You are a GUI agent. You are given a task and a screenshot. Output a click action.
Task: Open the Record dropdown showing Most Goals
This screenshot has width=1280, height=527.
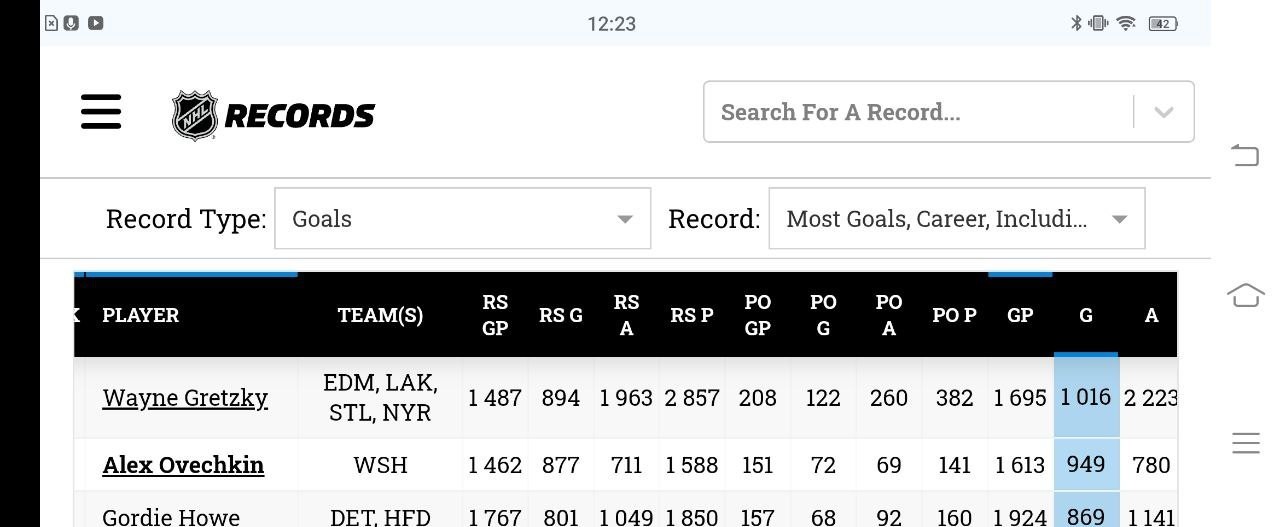pyautogui.click(x=956, y=218)
